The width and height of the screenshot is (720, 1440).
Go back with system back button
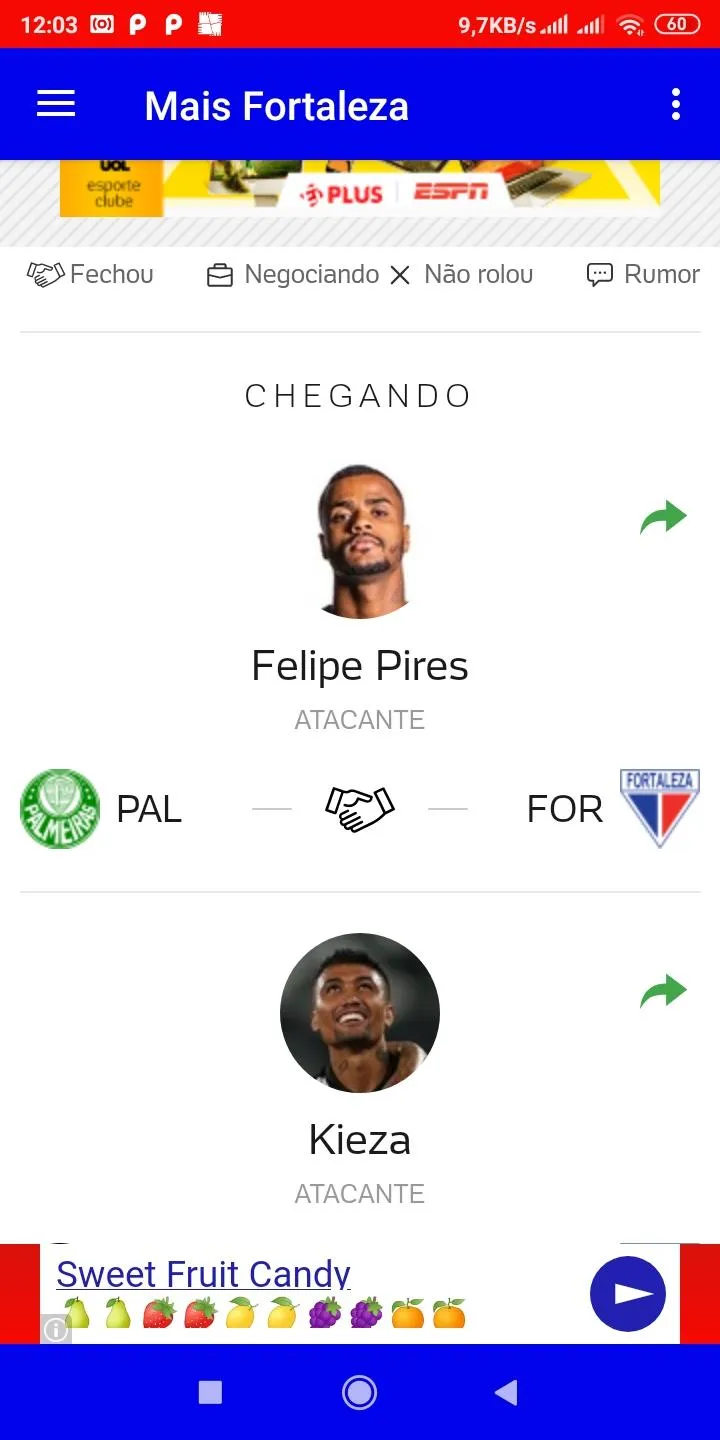[507, 1392]
